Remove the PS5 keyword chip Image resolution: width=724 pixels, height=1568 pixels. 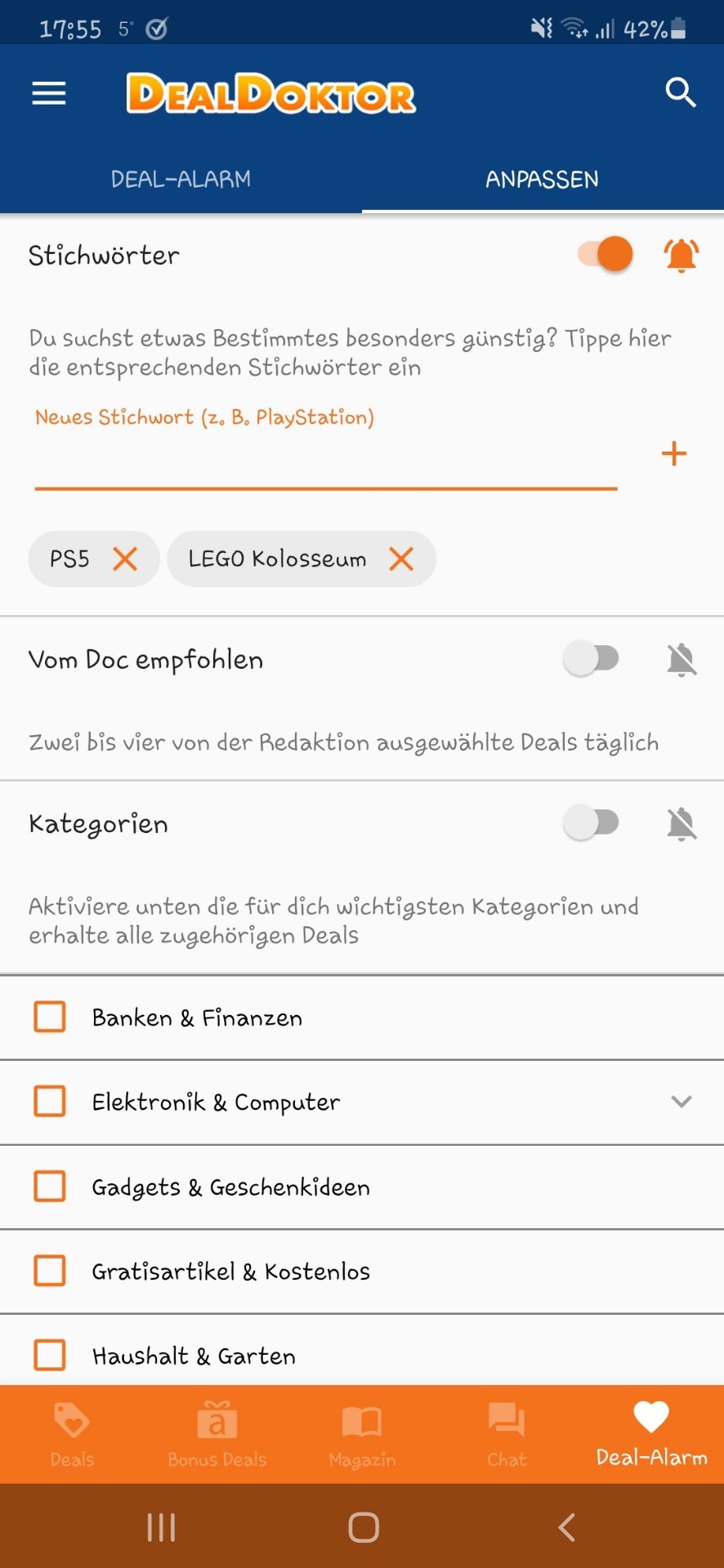click(x=125, y=559)
